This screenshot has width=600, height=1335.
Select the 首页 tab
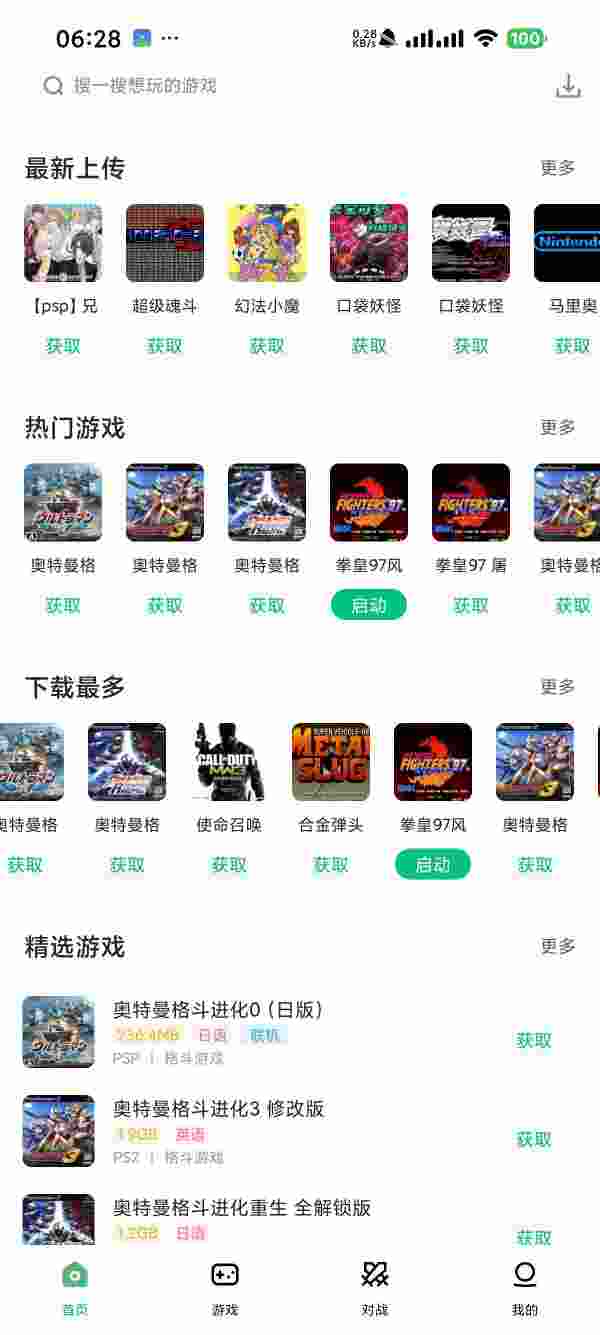pyautogui.click(x=75, y=1288)
